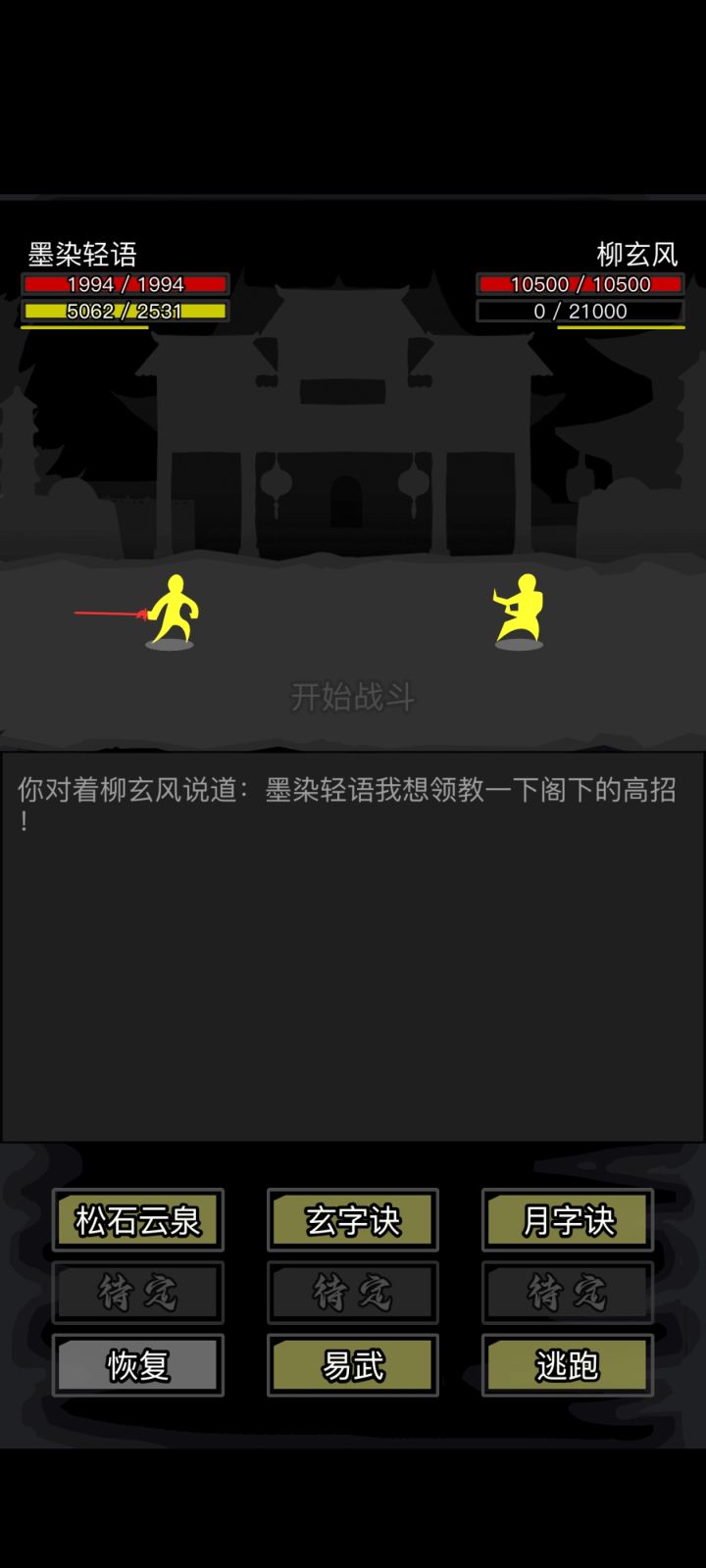Activate the 月字诀 technique
706x1568 pixels.
tap(567, 1220)
